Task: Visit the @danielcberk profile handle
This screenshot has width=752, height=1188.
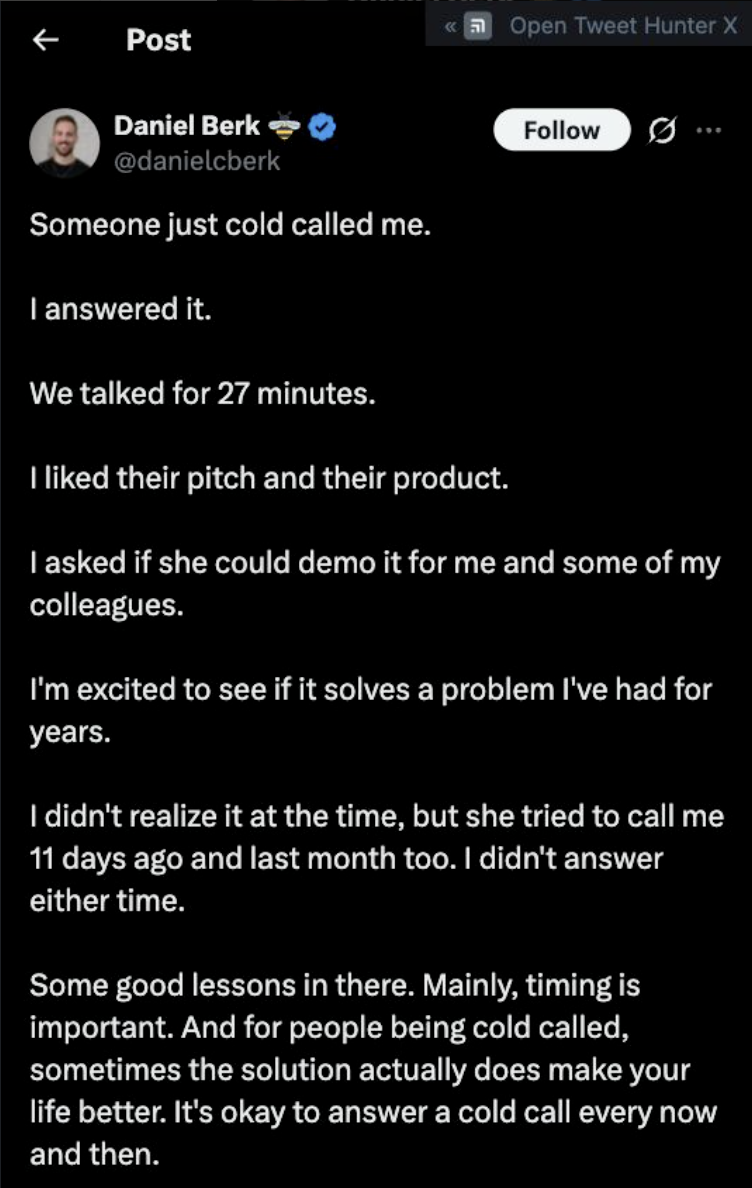Action: click(197, 161)
